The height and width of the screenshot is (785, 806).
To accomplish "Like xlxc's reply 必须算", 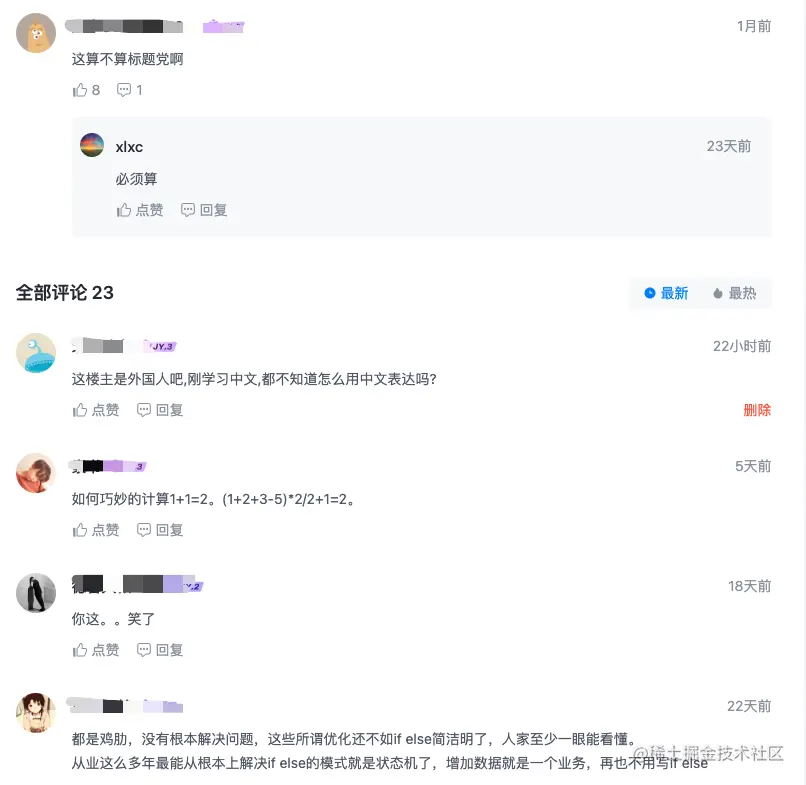I will pyautogui.click(x=140, y=210).
